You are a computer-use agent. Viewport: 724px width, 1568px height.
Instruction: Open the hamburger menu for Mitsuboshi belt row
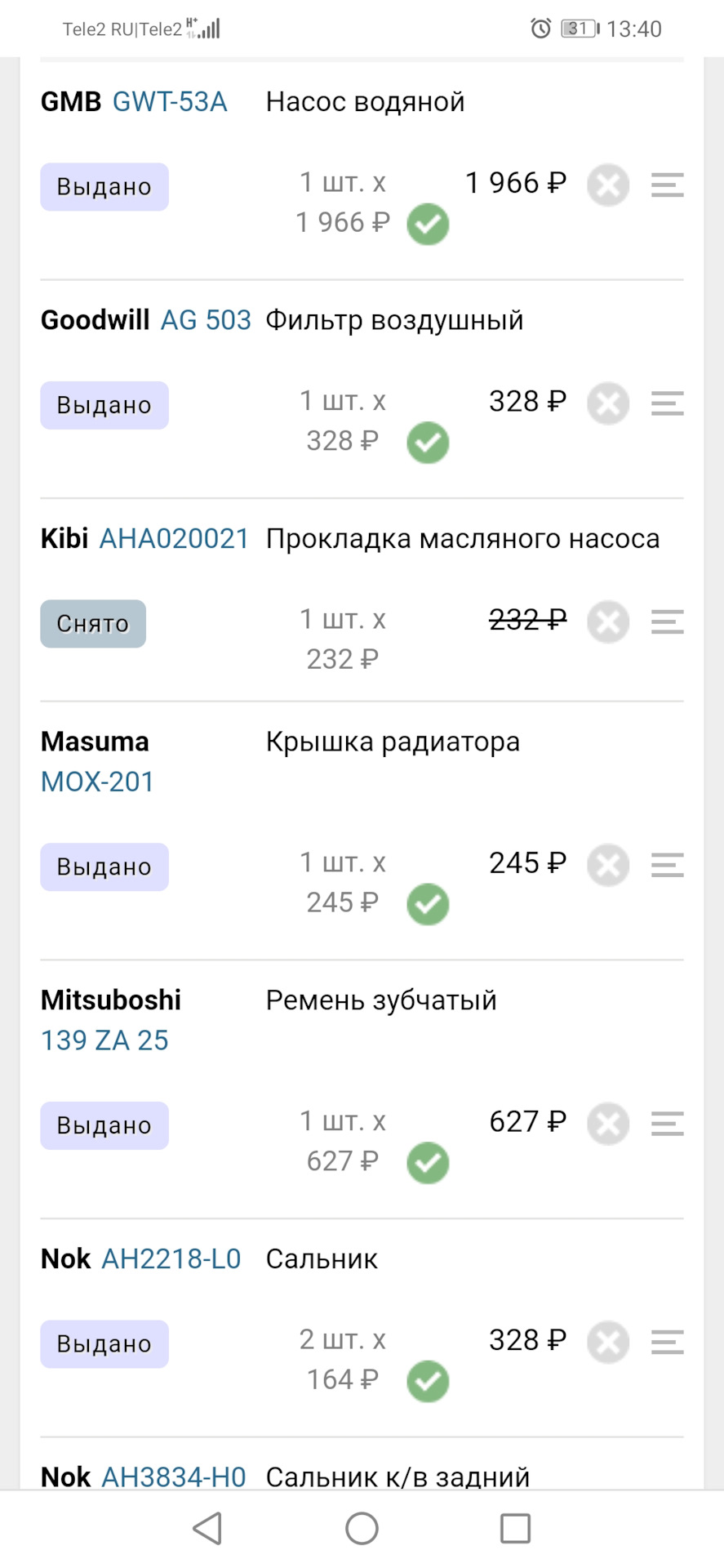click(x=666, y=1125)
